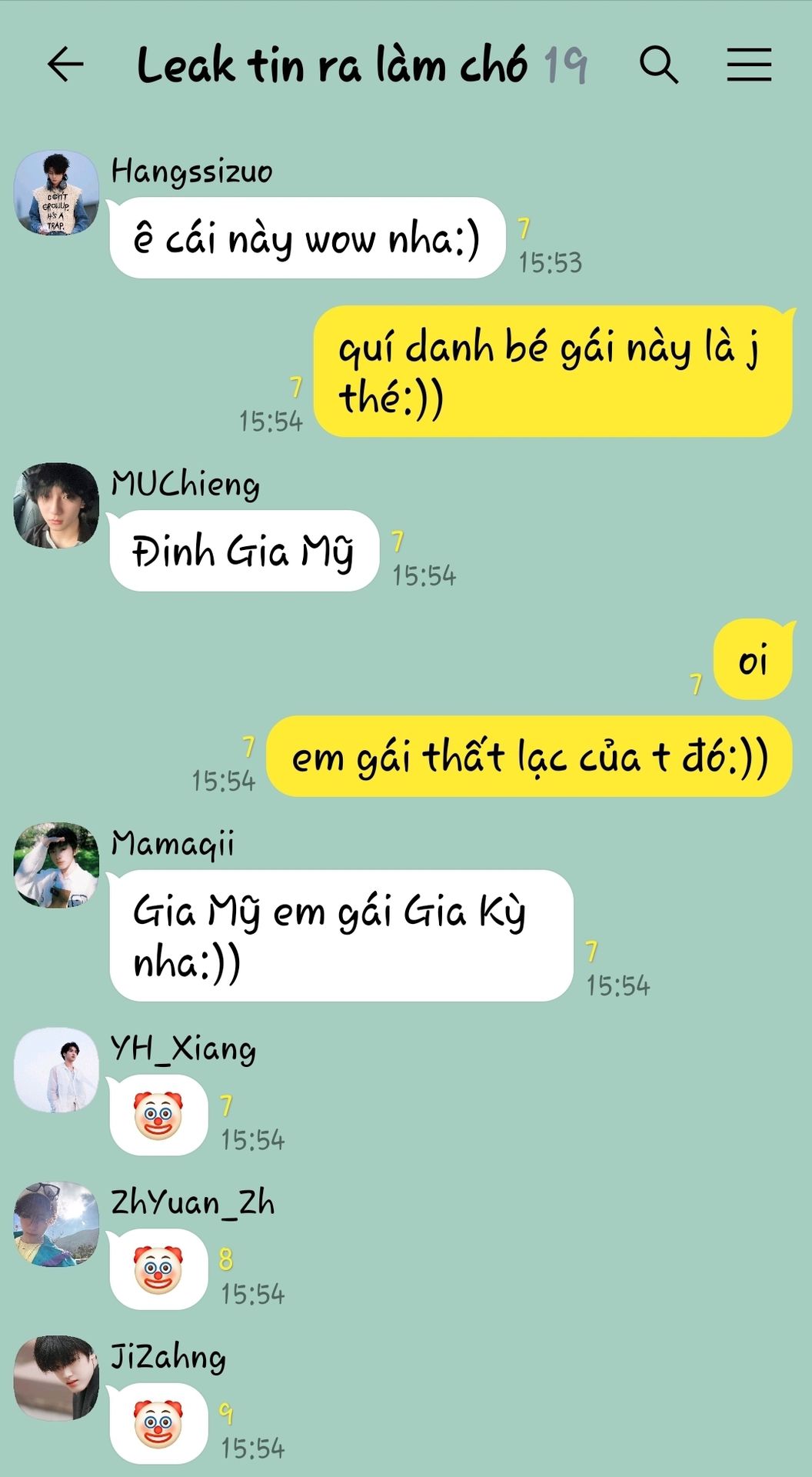Tap Mamaqii's avatar
Screen dimensions: 812x1477
point(56,865)
